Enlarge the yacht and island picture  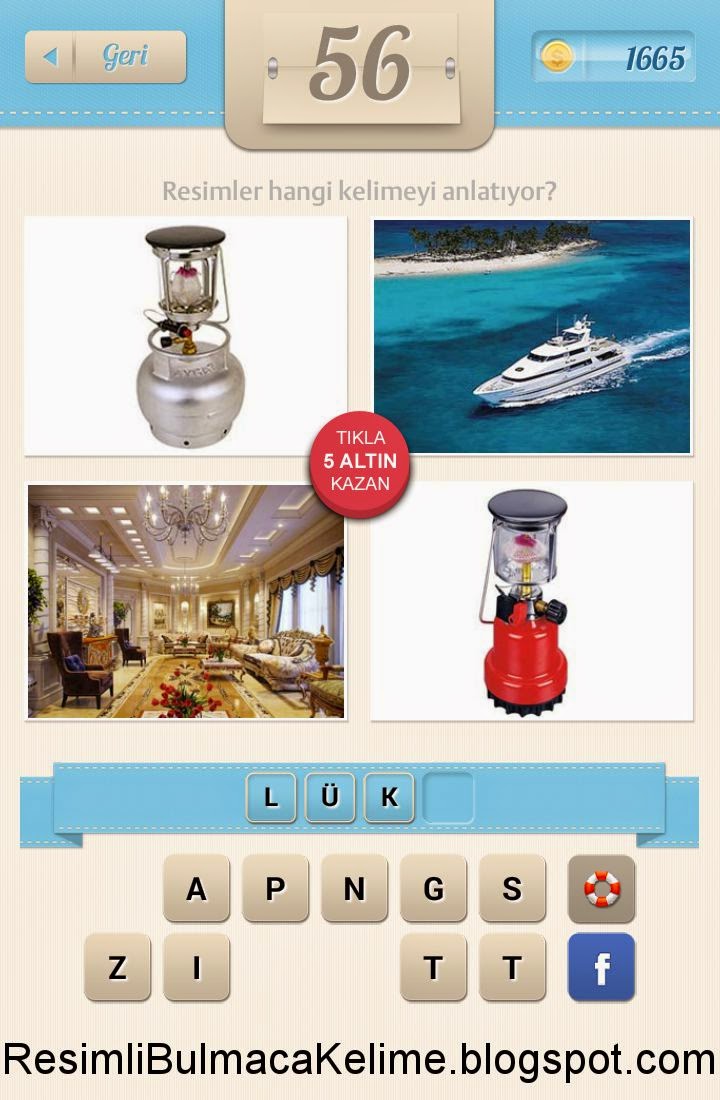(x=532, y=336)
